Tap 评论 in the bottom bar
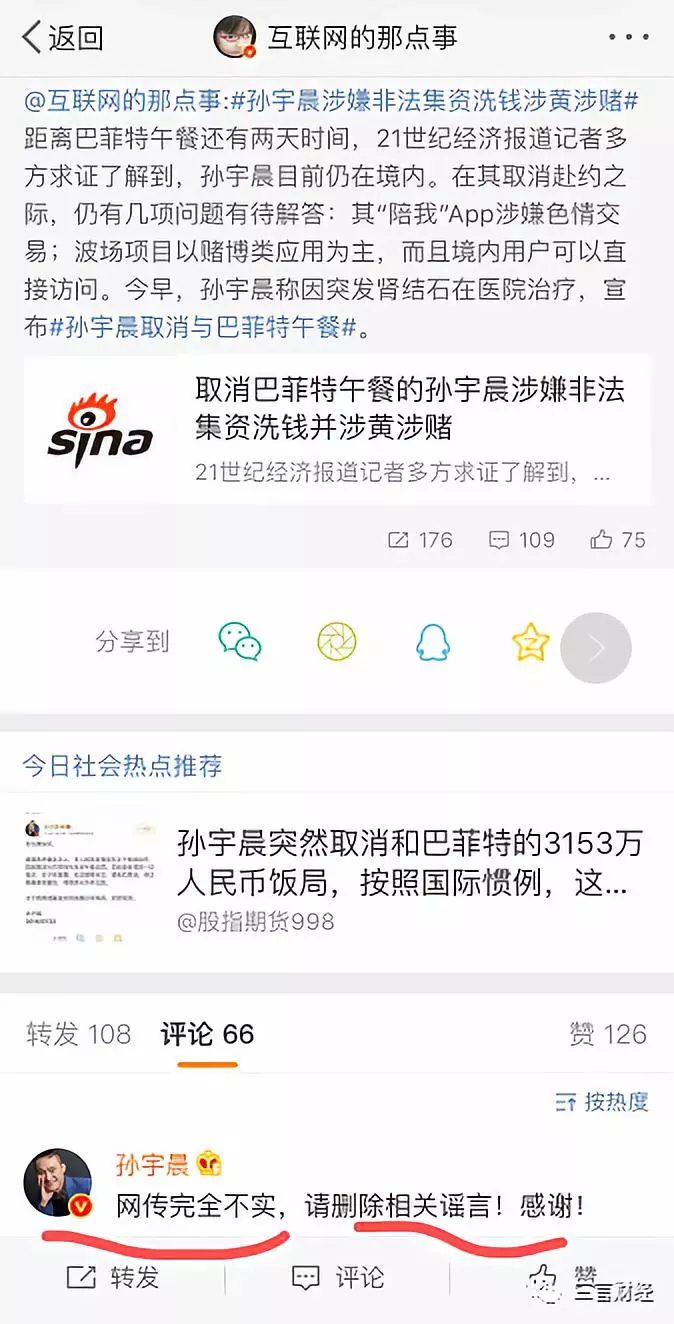674x1324 pixels. [x=337, y=1277]
